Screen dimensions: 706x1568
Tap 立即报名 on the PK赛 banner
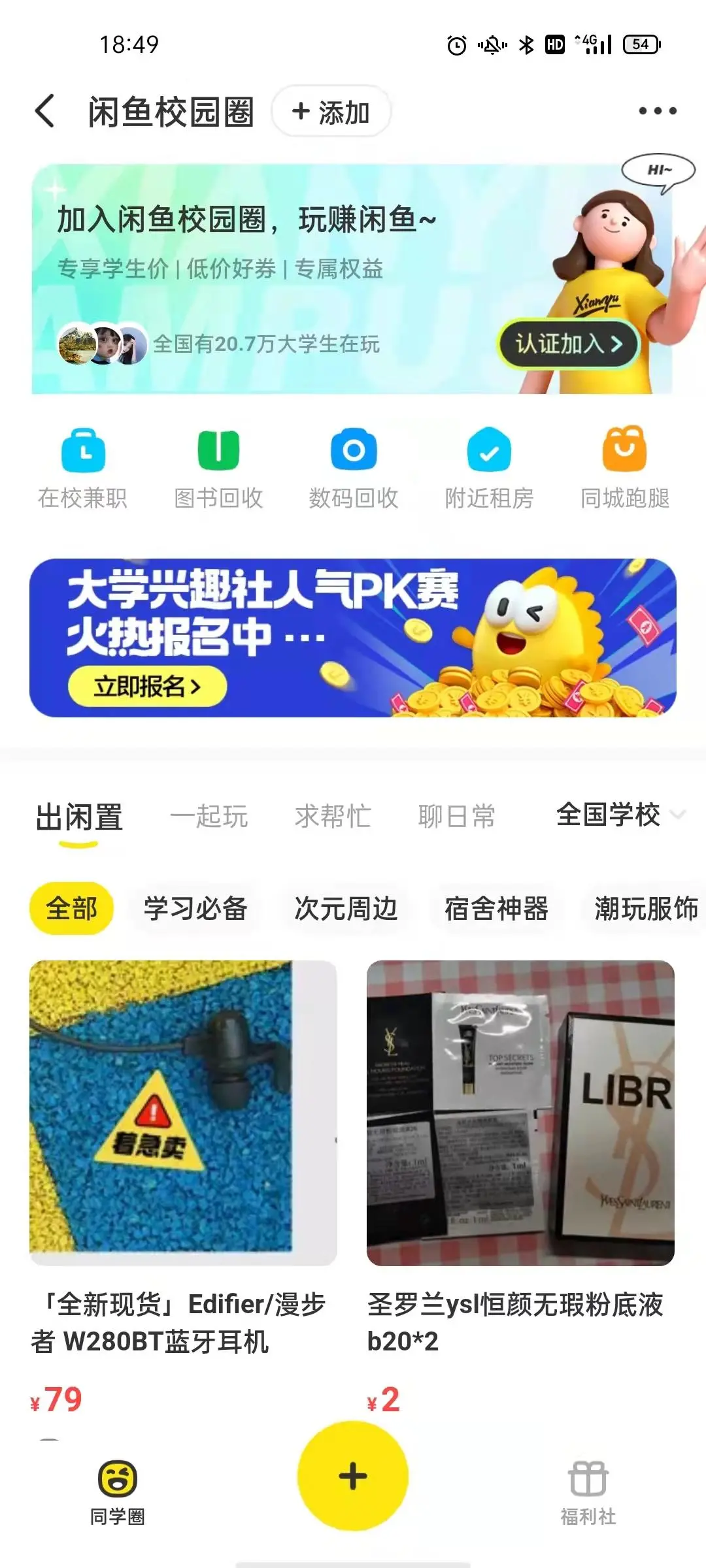148,687
